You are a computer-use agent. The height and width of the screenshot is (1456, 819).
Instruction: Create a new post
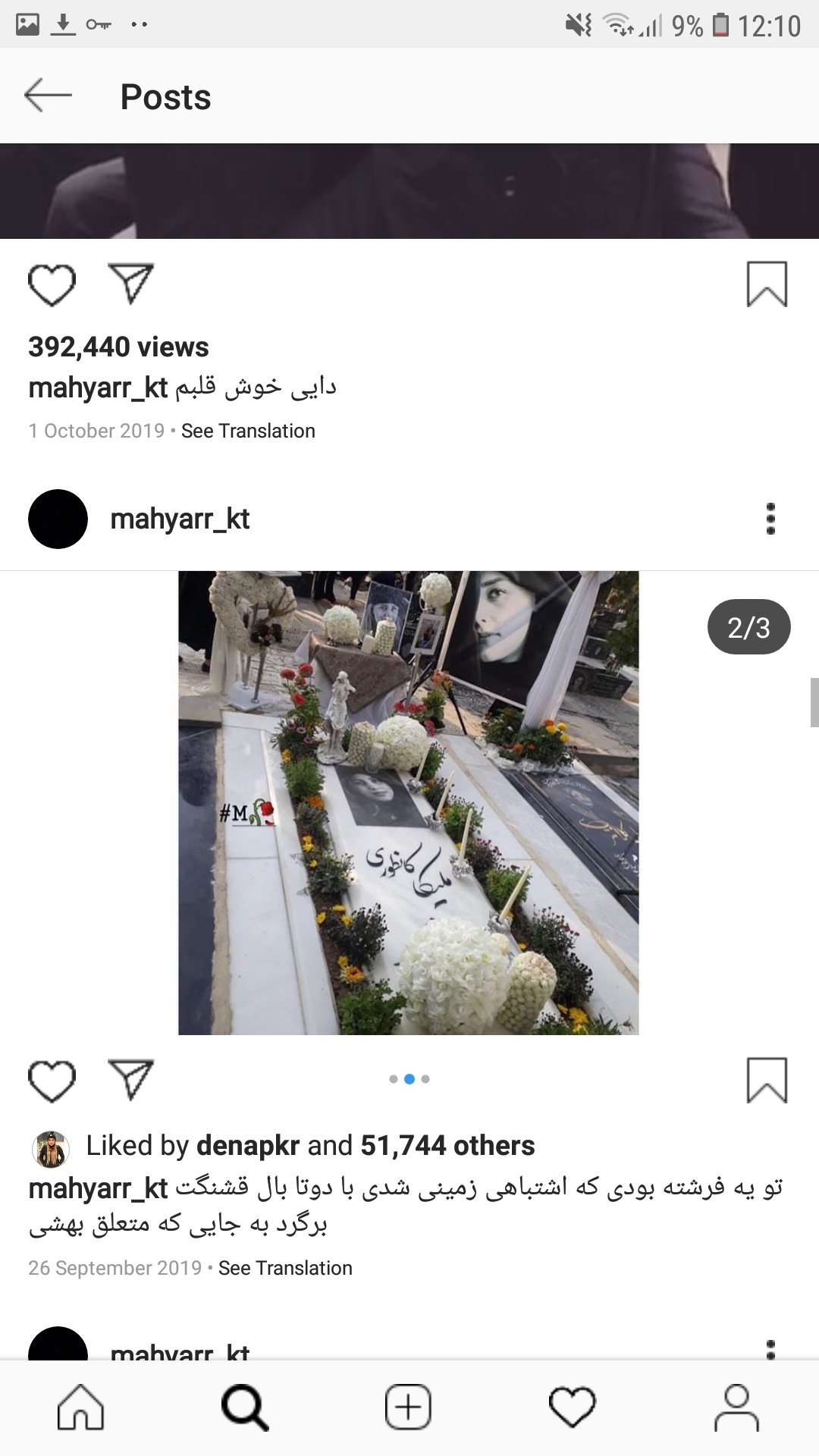[x=408, y=1407]
